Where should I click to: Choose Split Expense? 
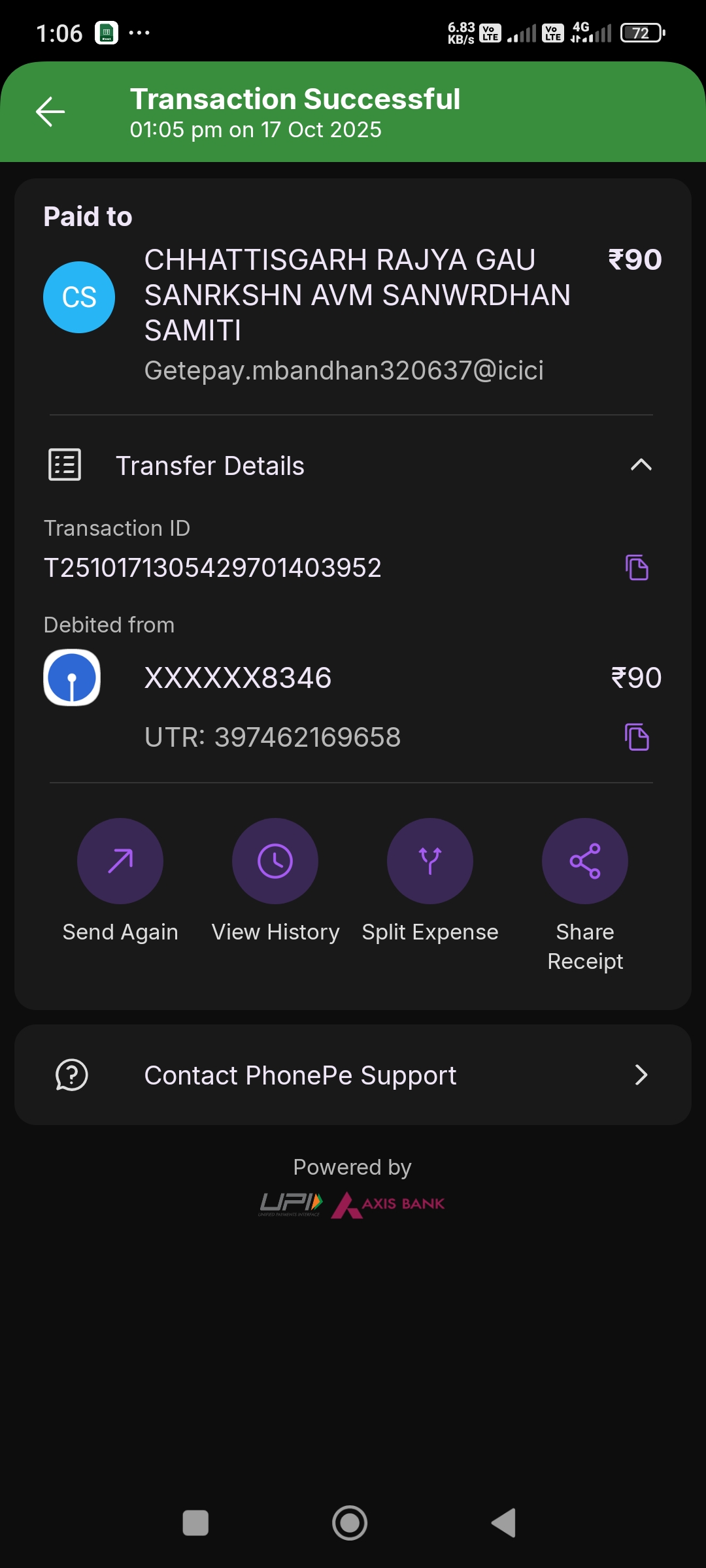point(430,861)
